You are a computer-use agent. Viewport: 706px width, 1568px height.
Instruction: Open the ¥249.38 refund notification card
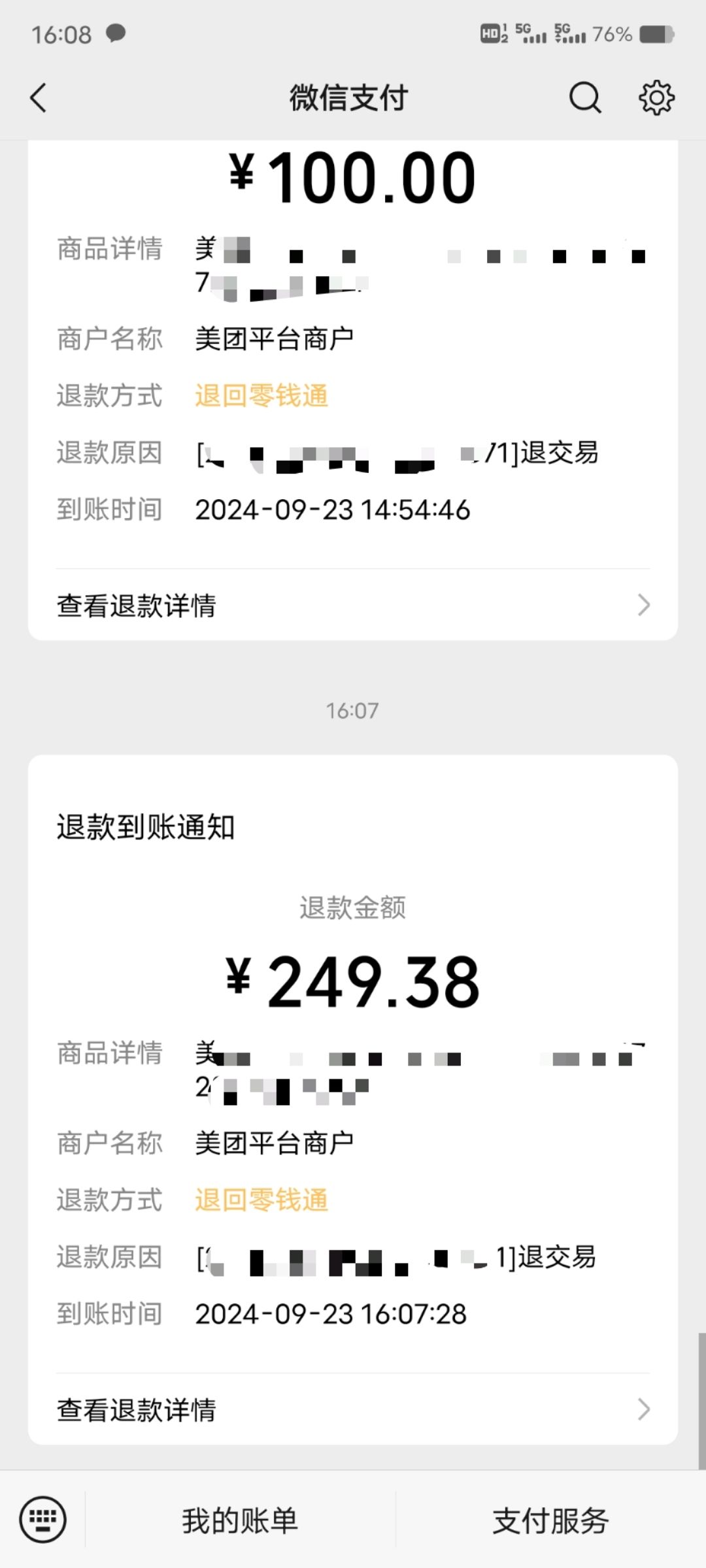tap(353, 980)
